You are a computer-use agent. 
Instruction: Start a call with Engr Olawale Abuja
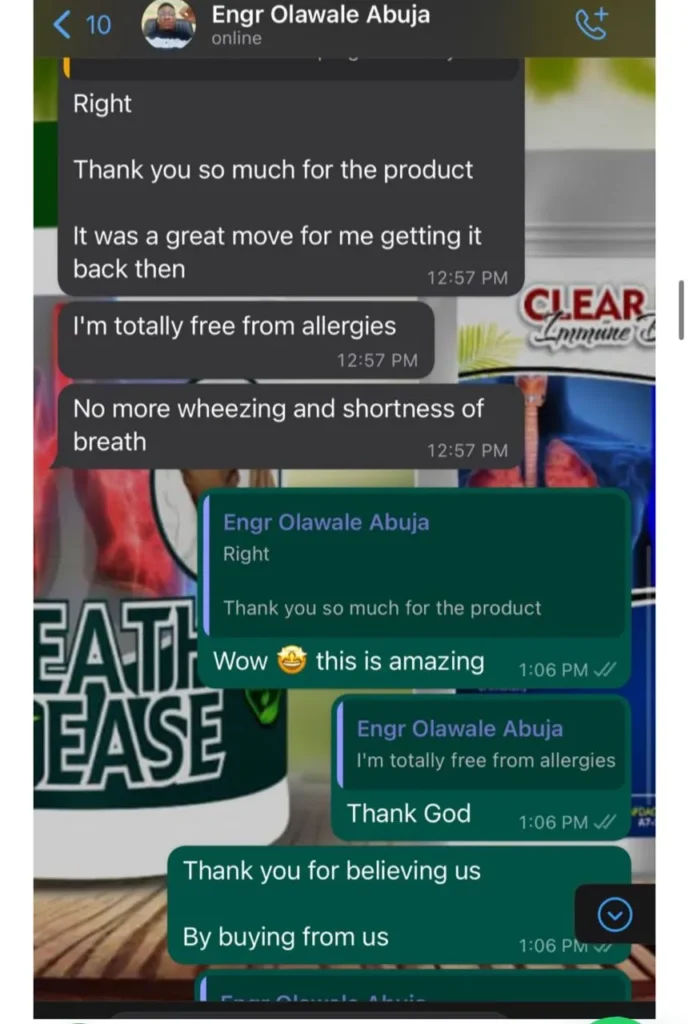pyautogui.click(x=595, y=25)
